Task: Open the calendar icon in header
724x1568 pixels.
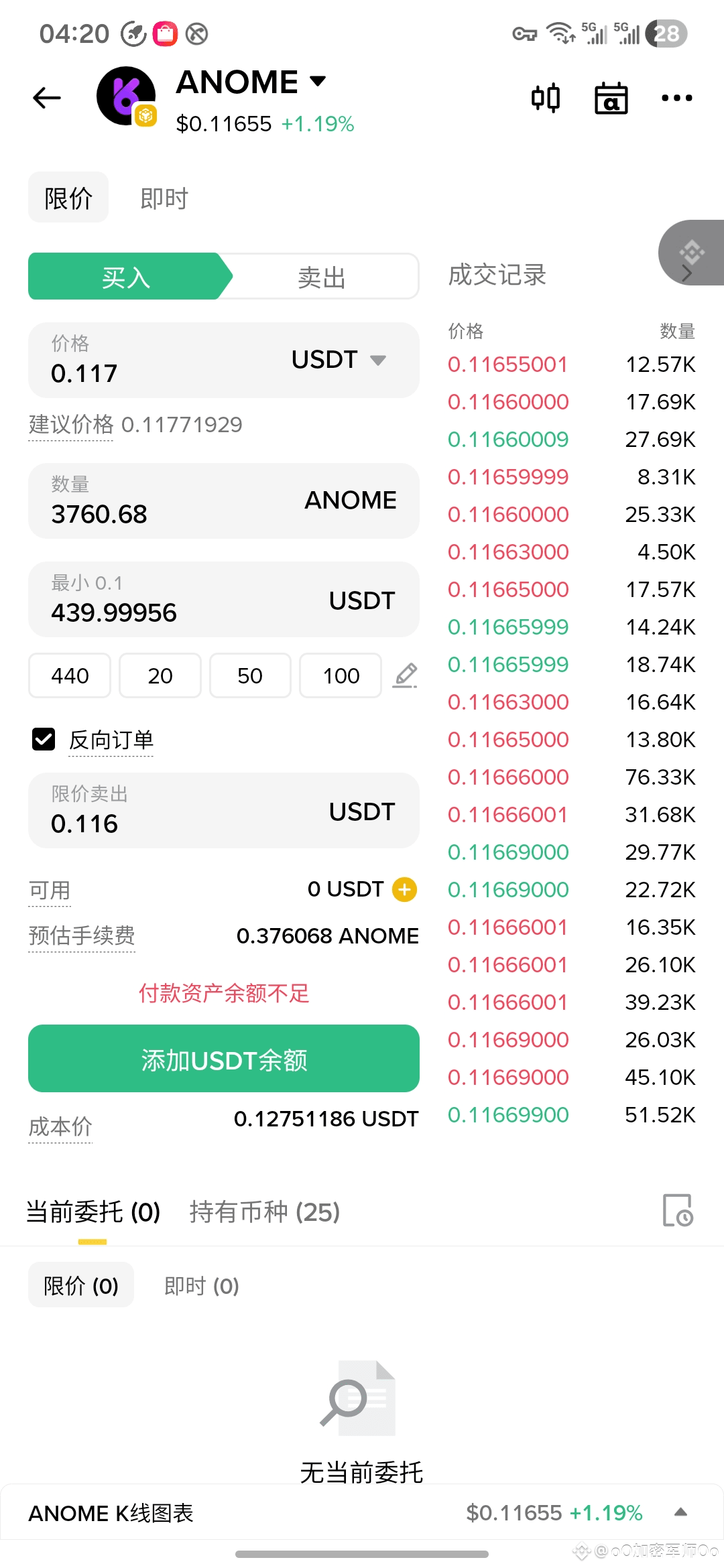Action: click(611, 98)
